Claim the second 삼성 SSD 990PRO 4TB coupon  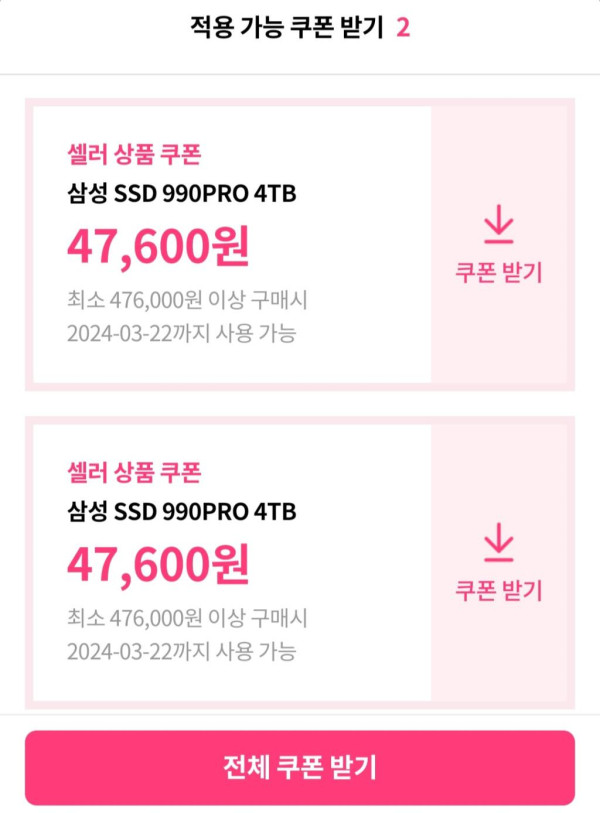coord(498,564)
